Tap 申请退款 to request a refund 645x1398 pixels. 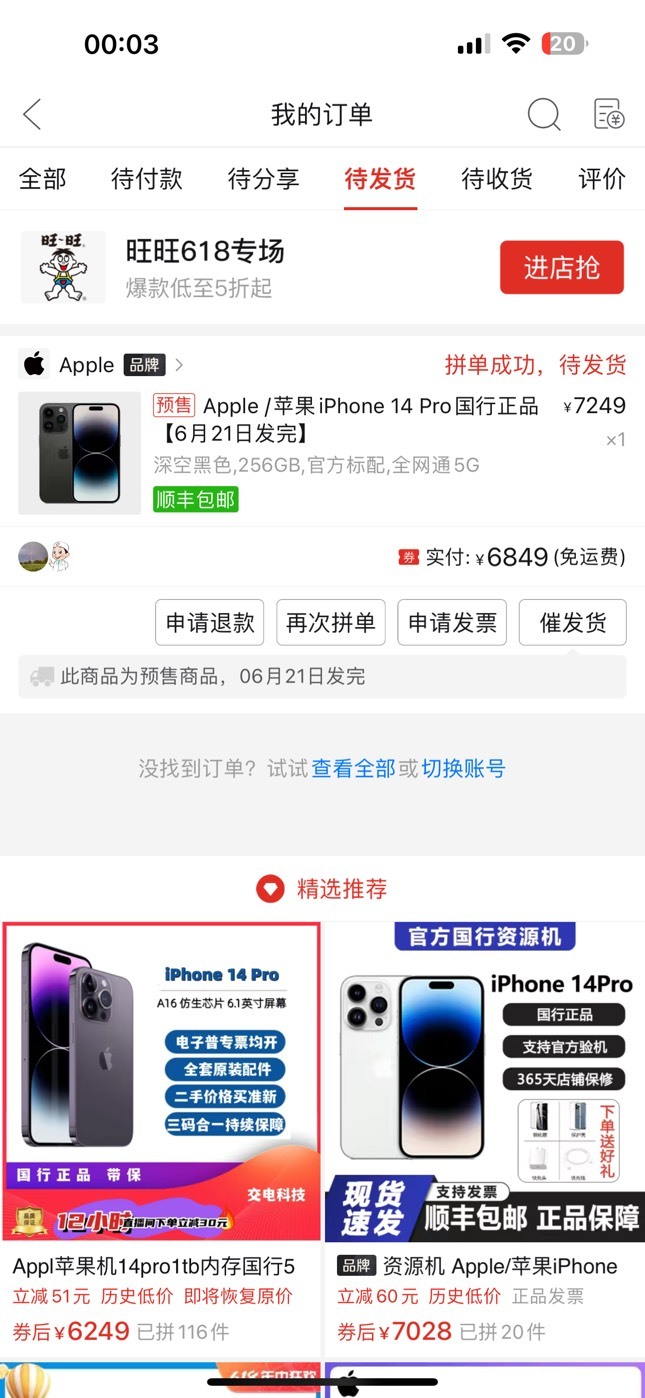[x=210, y=623]
